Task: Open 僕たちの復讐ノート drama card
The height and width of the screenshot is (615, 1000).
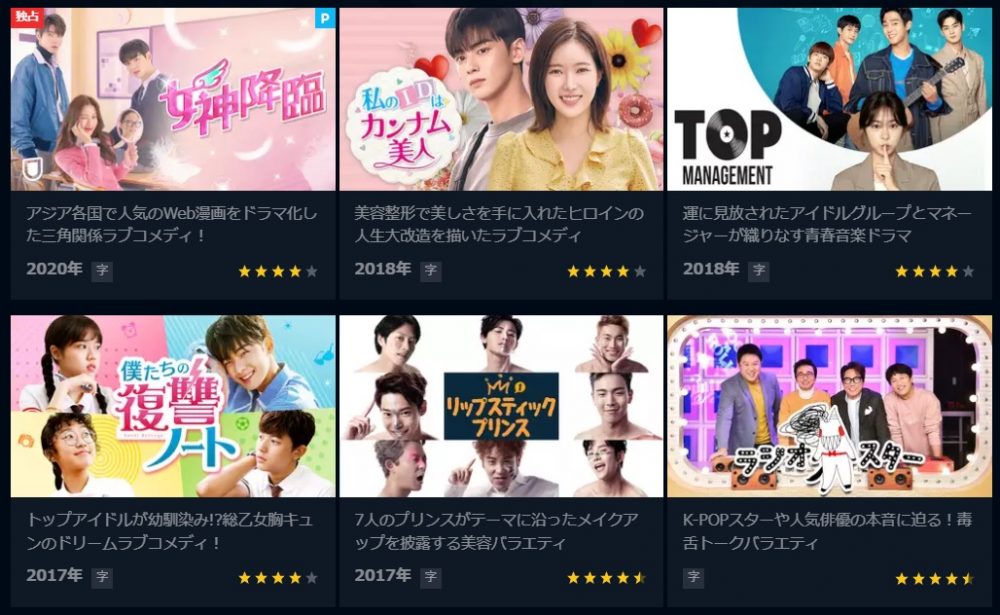Action: click(172, 407)
